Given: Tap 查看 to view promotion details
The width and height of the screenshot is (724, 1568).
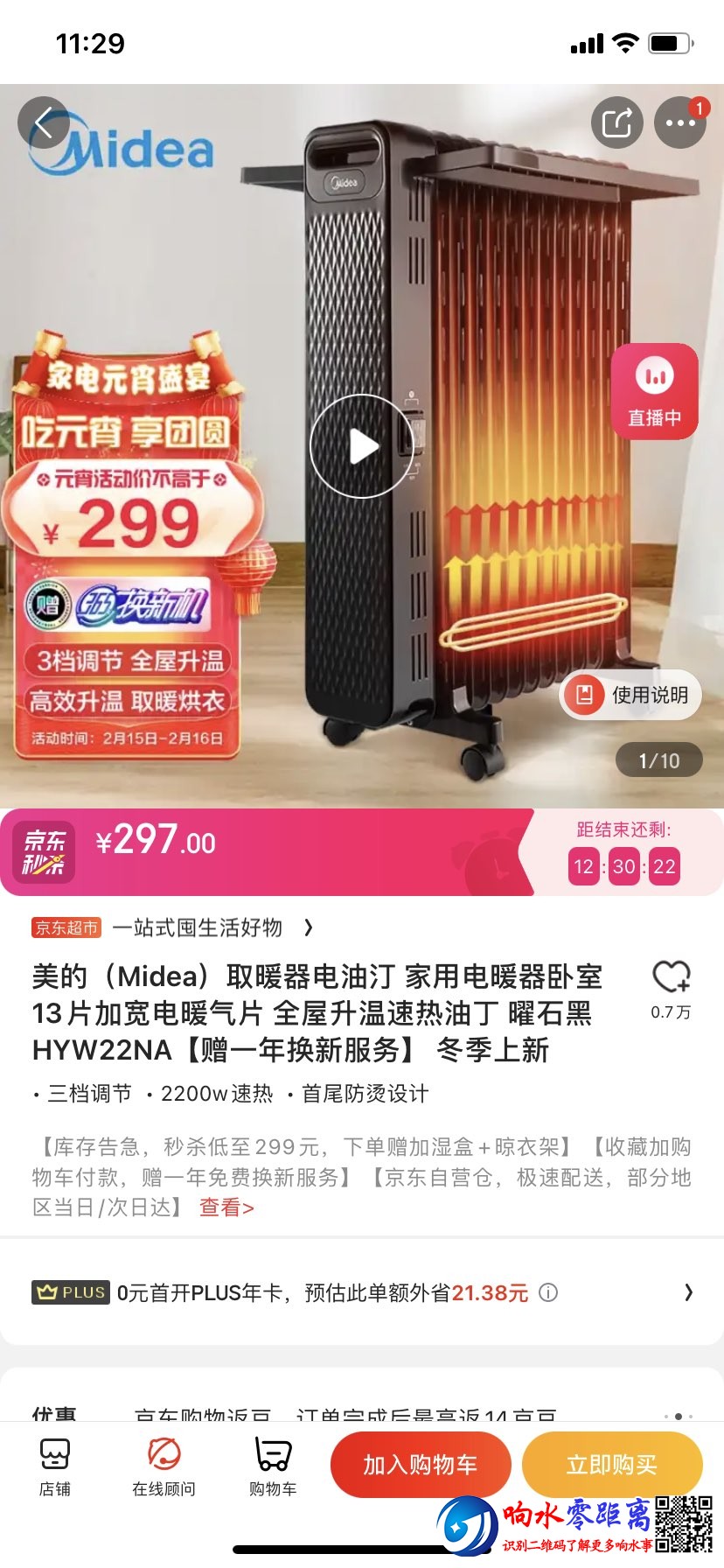Looking at the screenshot, I should pyautogui.click(x=226, y=1207).
